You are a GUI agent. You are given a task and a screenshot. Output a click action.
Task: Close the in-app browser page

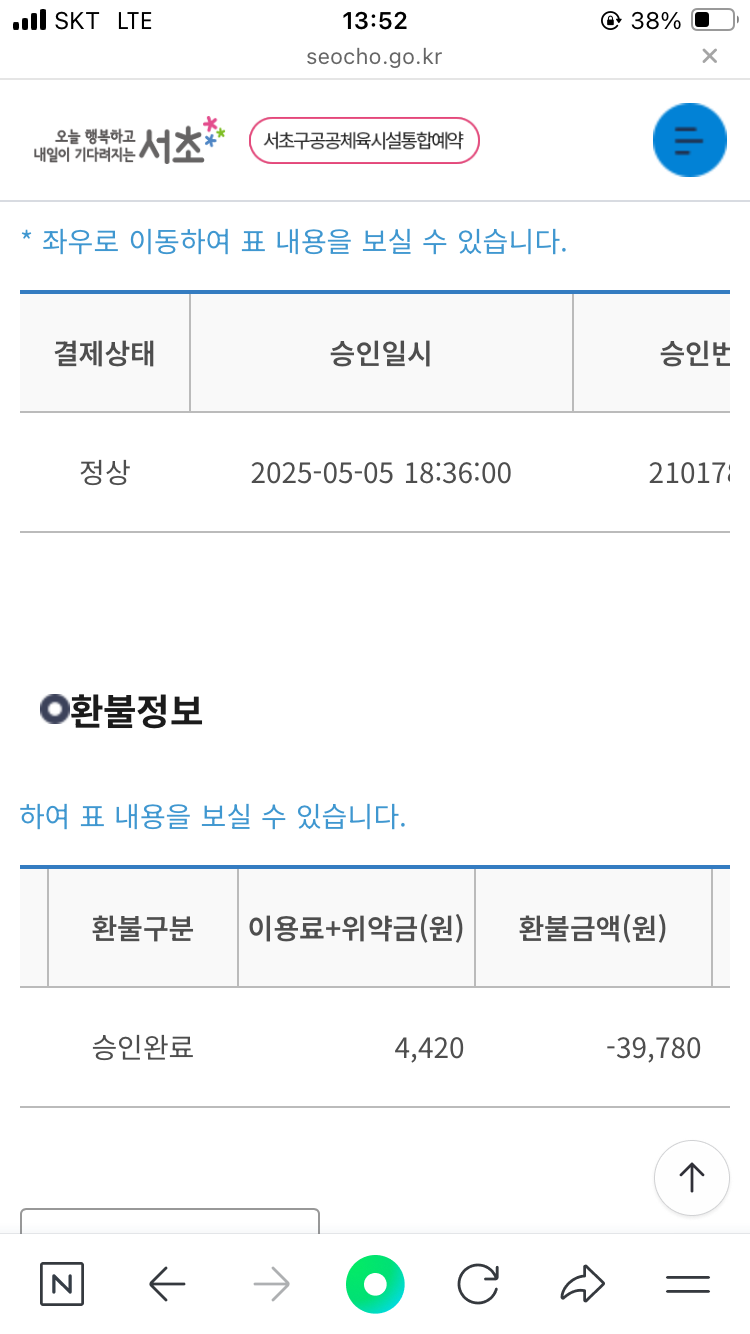(709, 56)
